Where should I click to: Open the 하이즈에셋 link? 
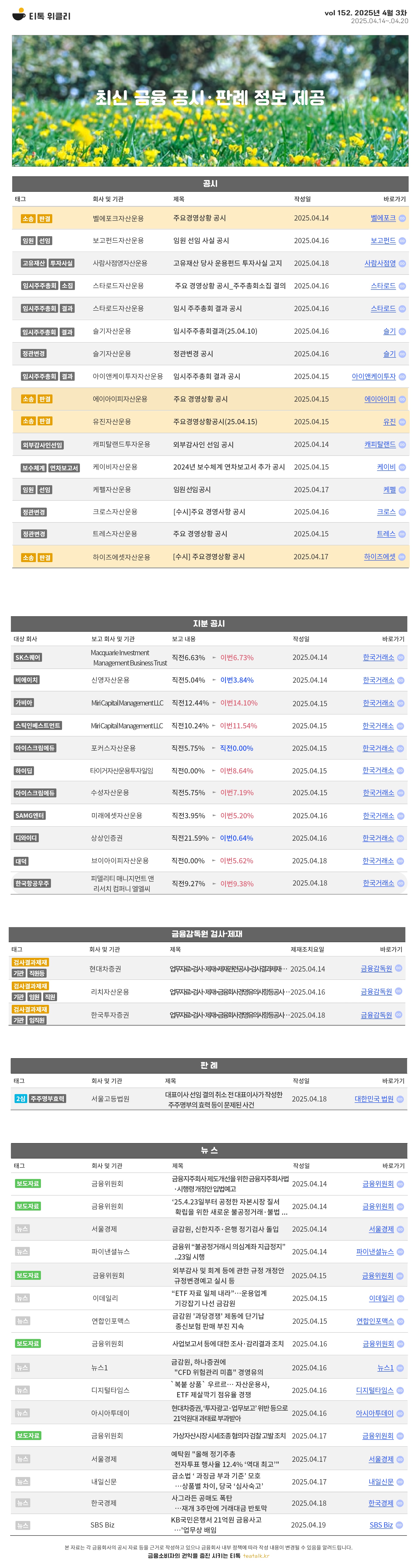pyautogui.click(x=380, y=556)
